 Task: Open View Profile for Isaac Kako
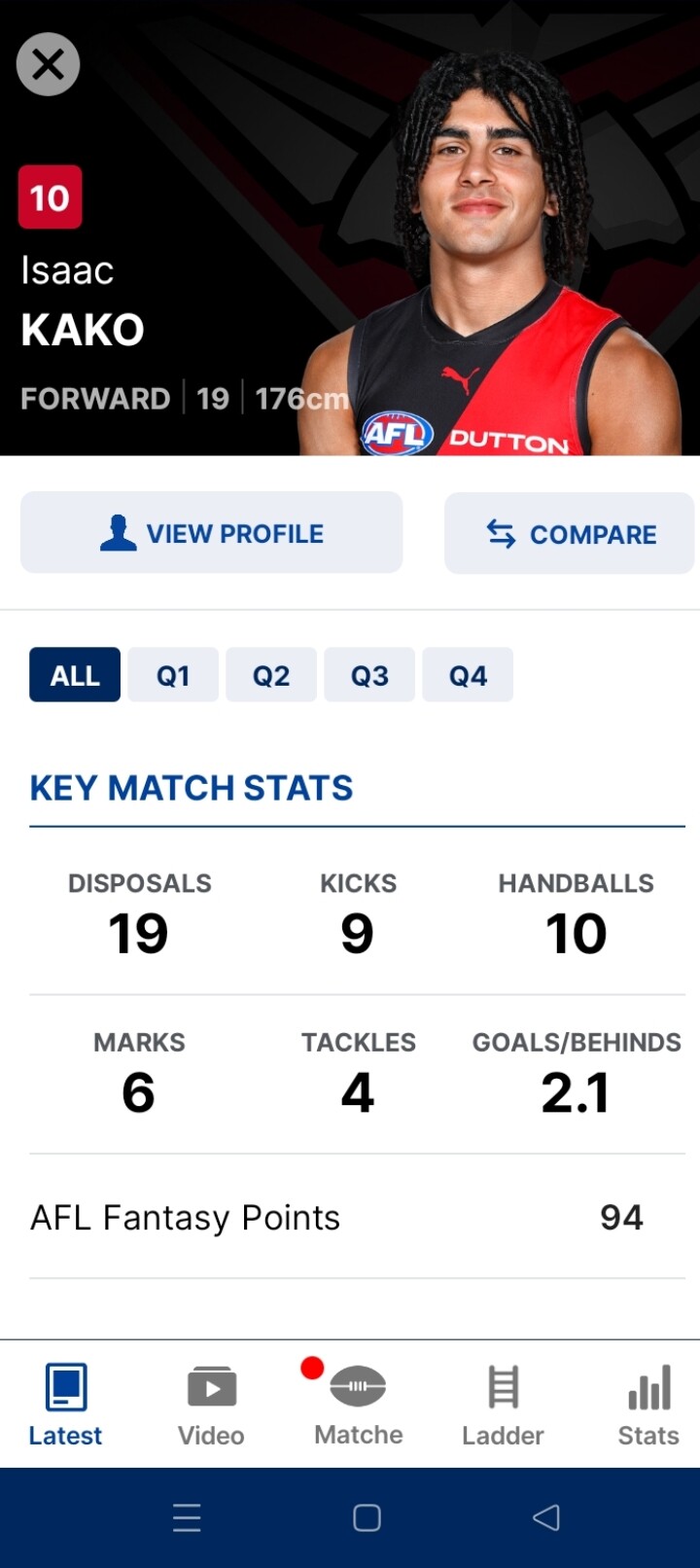[211, 533]
